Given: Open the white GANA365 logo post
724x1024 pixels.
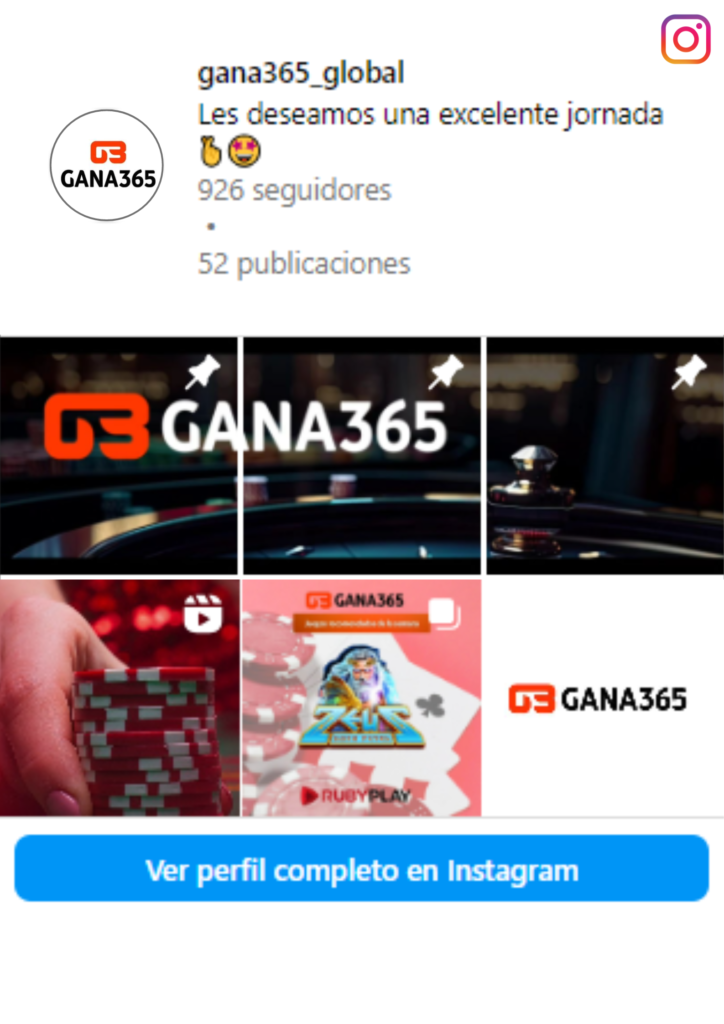Looking at the screenshot, I should pyautogui.click(x=603, y=698).
